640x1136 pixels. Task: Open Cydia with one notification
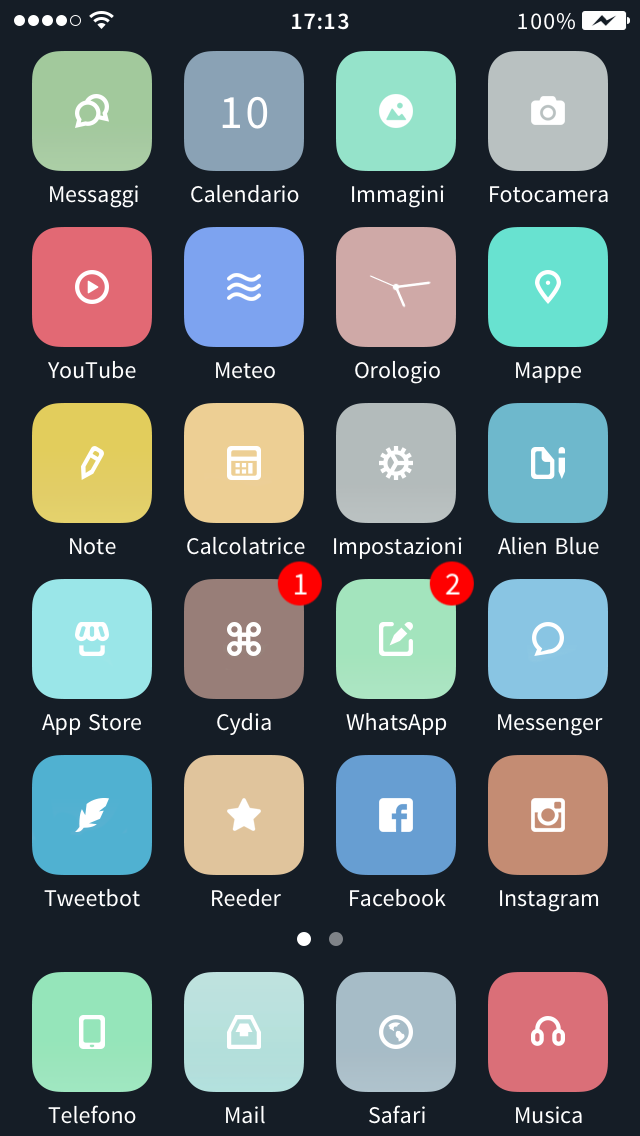point(244,639)
